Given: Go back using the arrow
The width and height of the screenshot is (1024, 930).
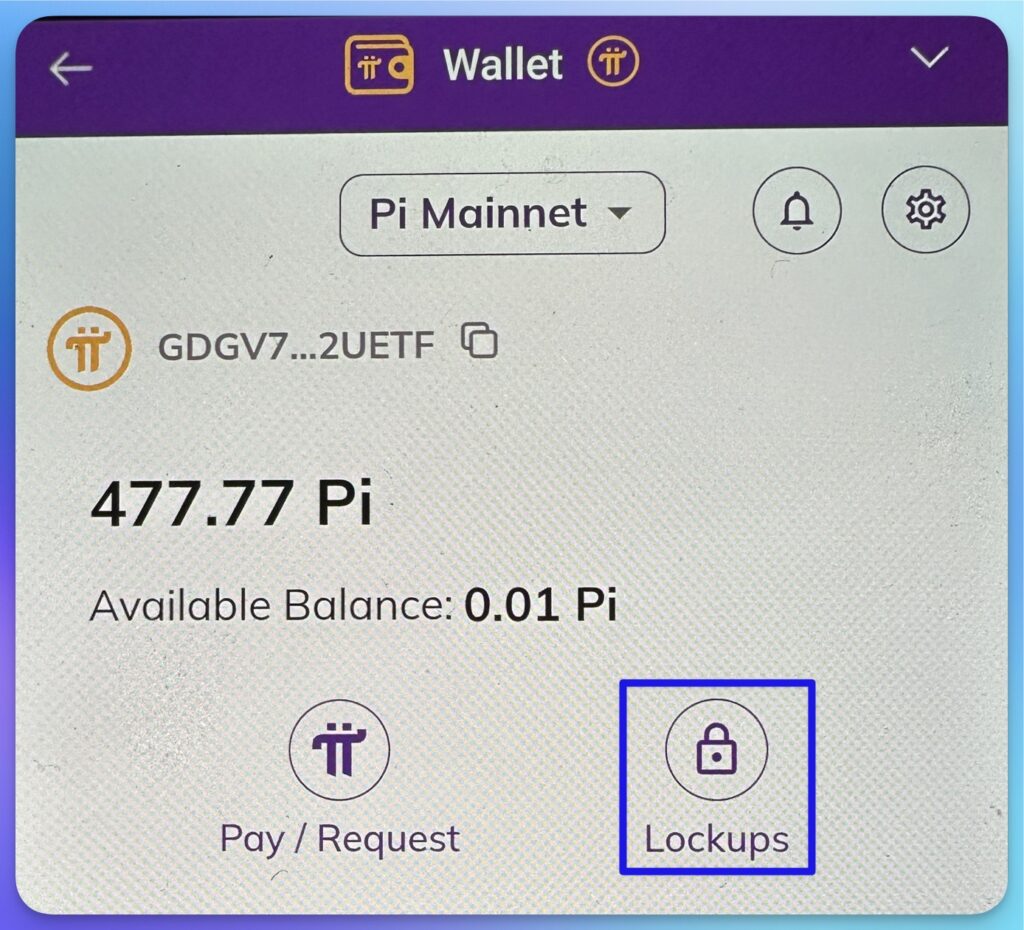Looking at the screenshot, I should pos(70,68).
